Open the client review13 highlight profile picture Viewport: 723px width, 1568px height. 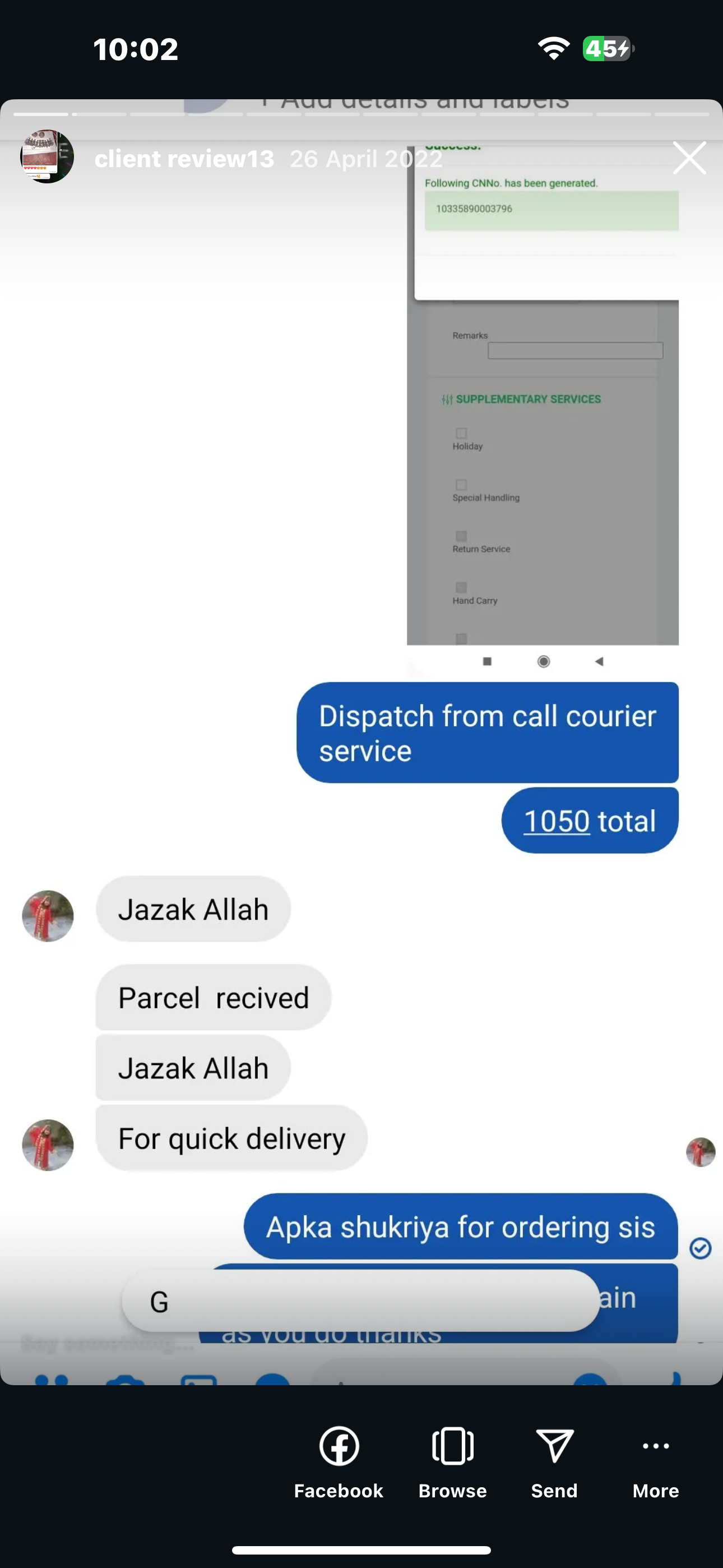coord(48,157)
